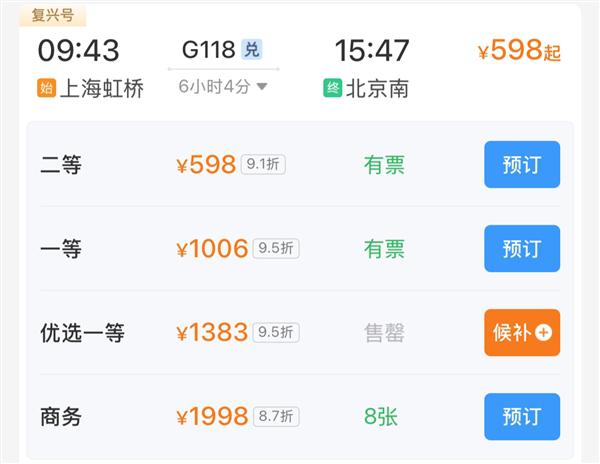The height and width of the screenshot is (464, 600).
Task: Book the 商务 seat at ¥1998
Action: 521,417
